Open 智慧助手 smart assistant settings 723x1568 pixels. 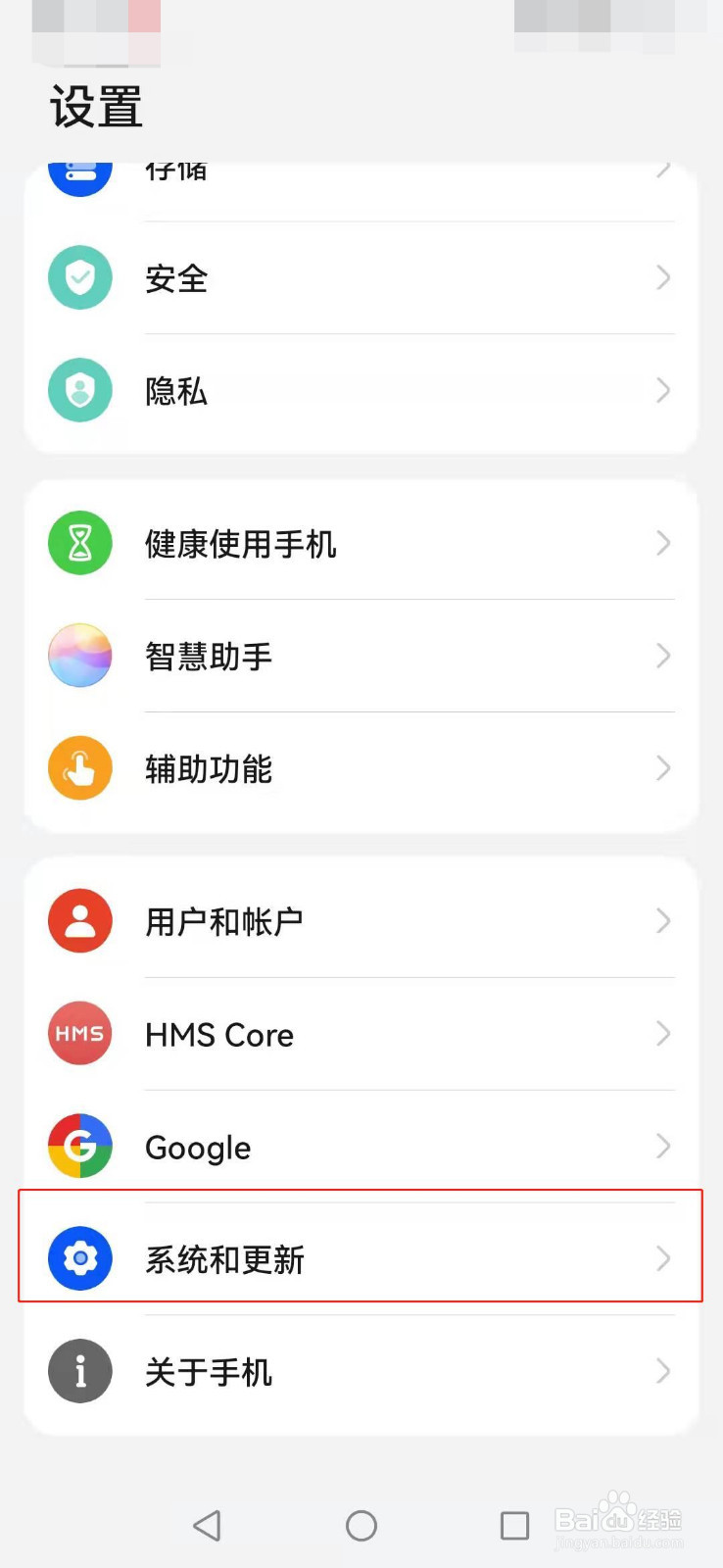pyautogui.click(x=361, y=657)
